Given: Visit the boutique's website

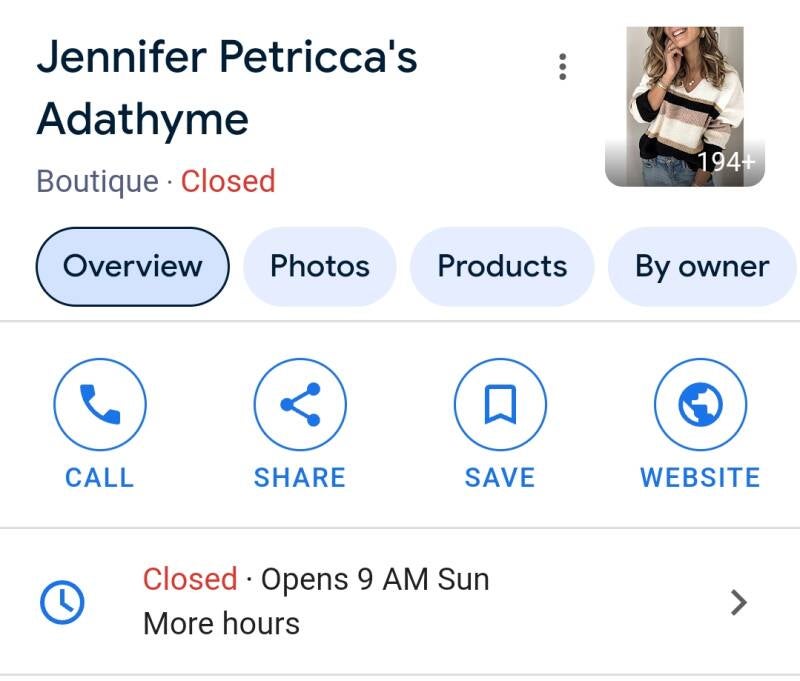Looking at the screenshot, I should coord(700,405).
